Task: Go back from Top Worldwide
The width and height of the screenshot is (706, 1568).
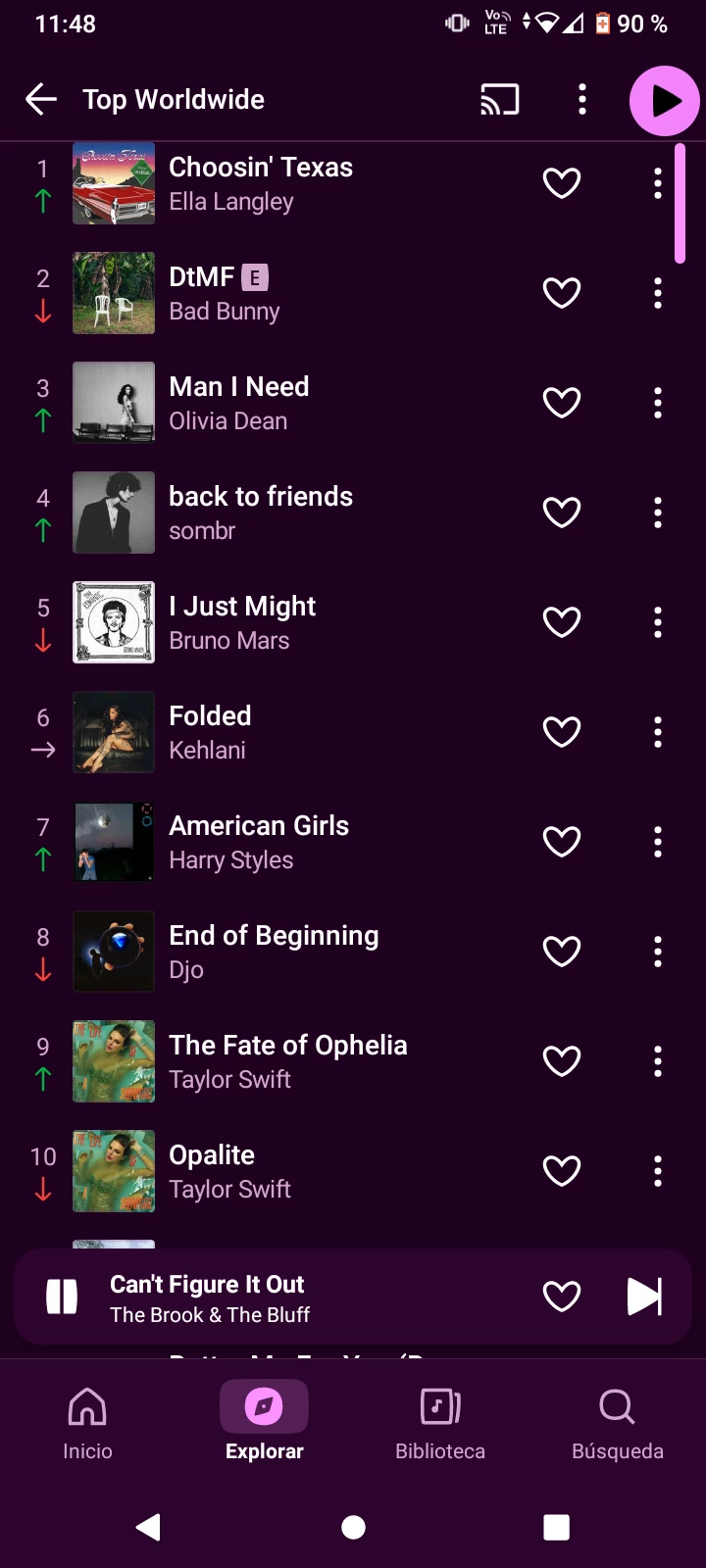Action: coord(41,99)
